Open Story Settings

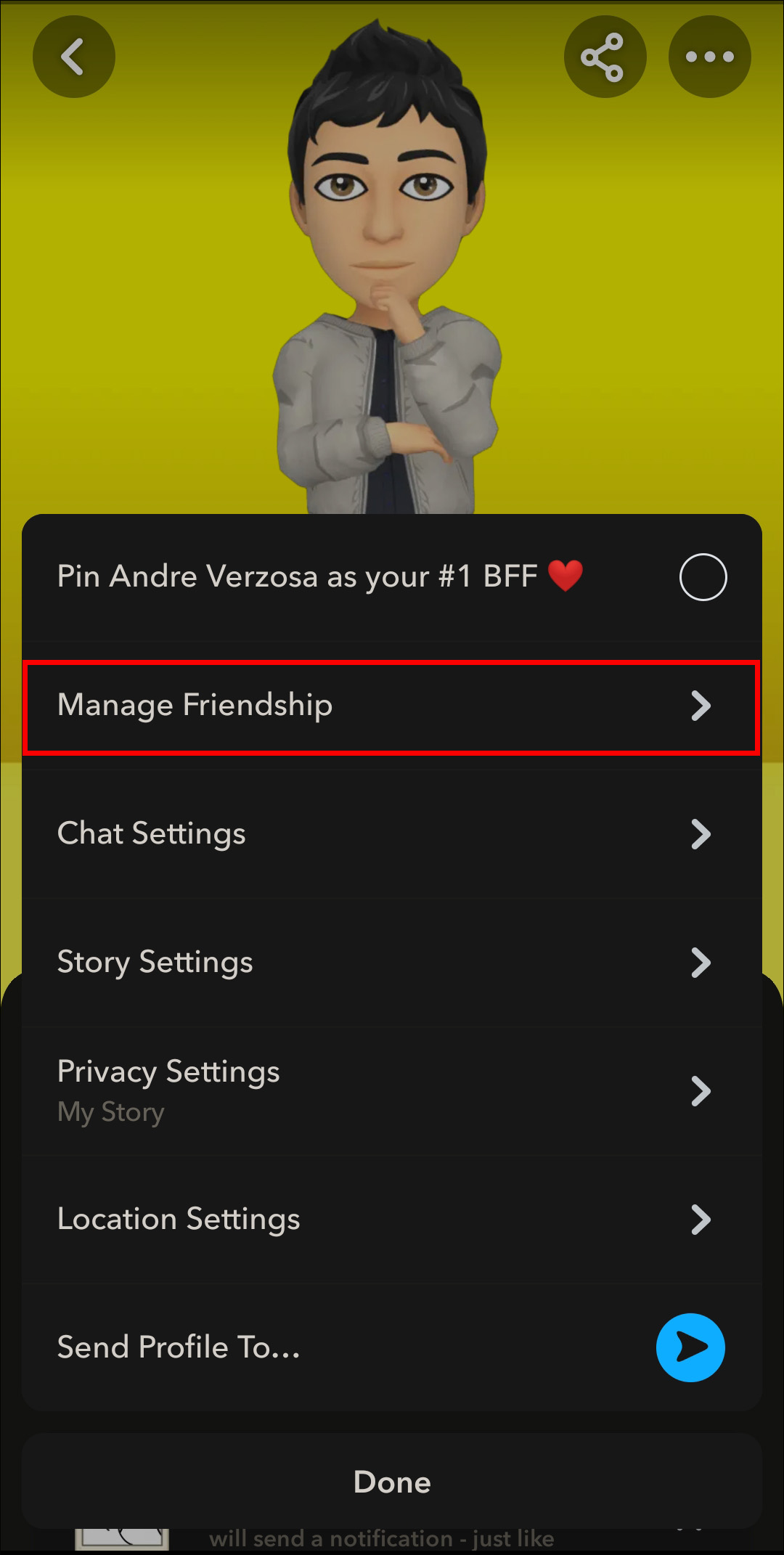pyautogui.click(x=392, y=963)
